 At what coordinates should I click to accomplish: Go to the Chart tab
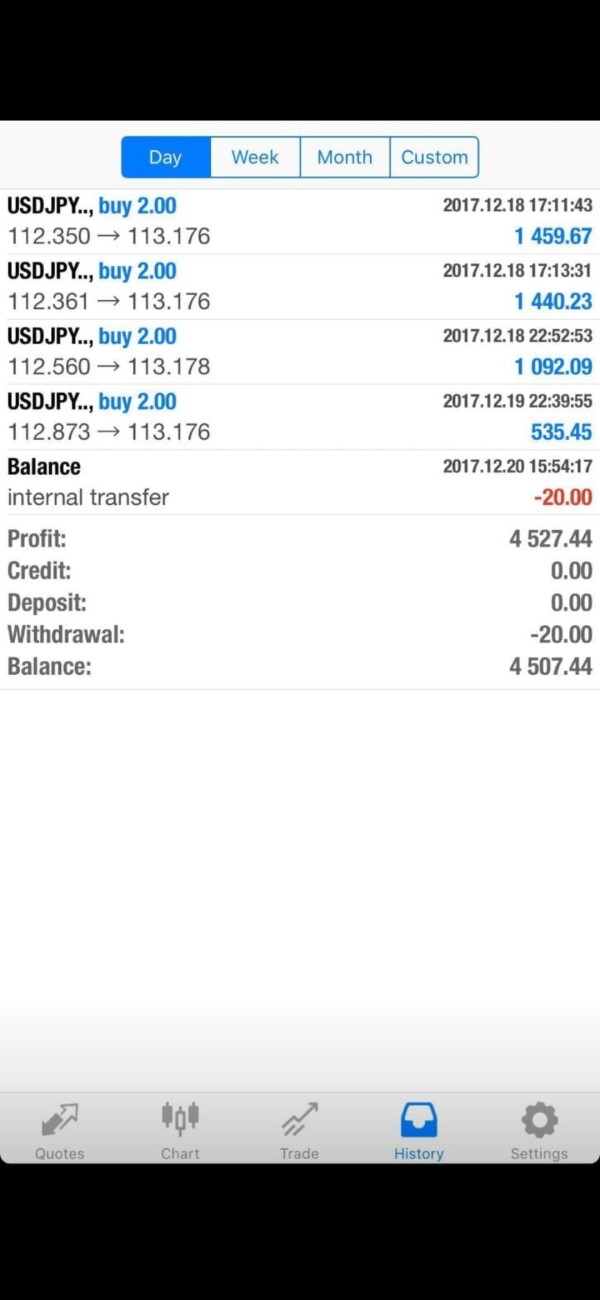pyautogui.click(x=180, y=1130)
